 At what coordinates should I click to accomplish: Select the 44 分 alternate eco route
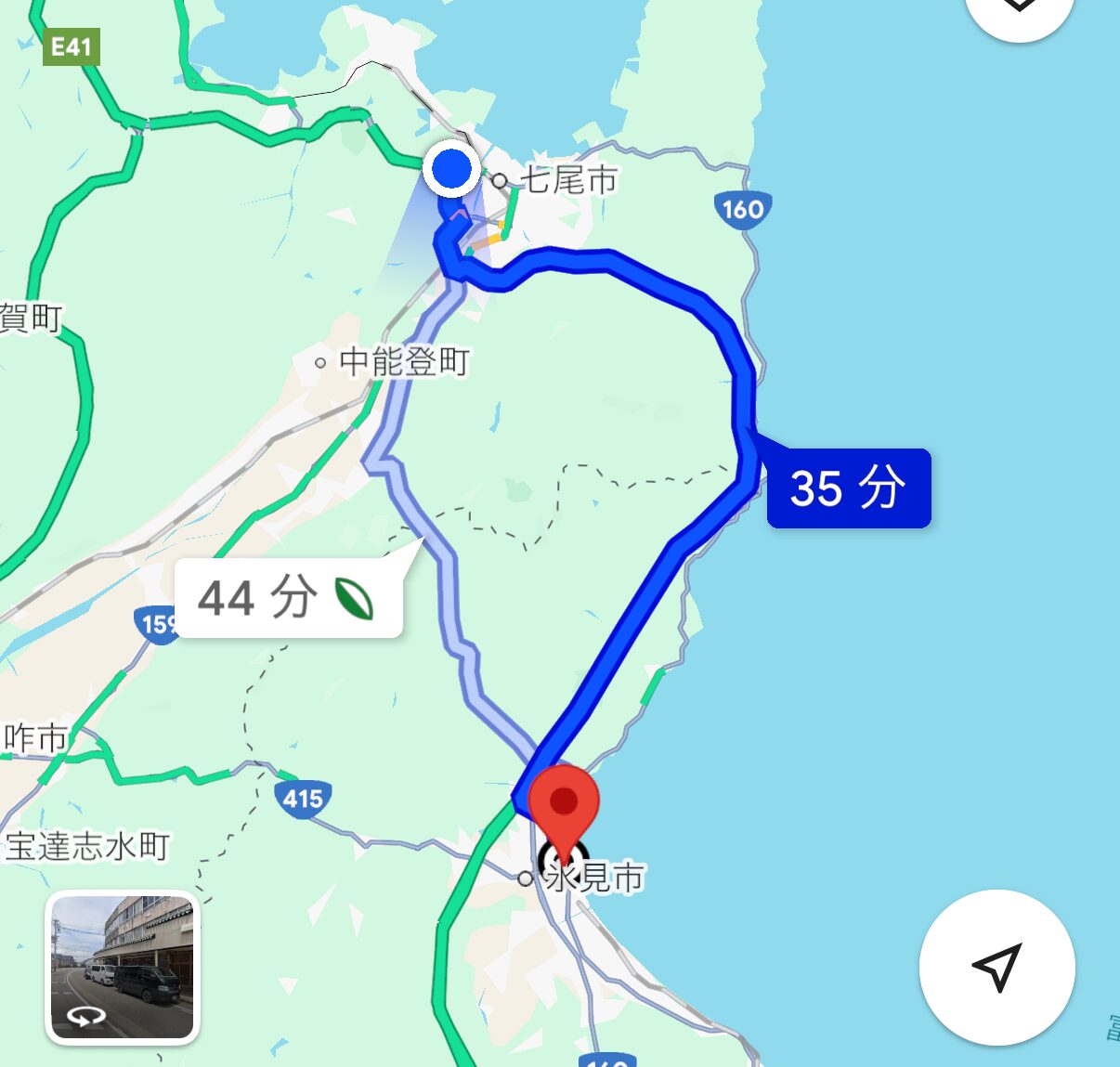click(287, 598)
